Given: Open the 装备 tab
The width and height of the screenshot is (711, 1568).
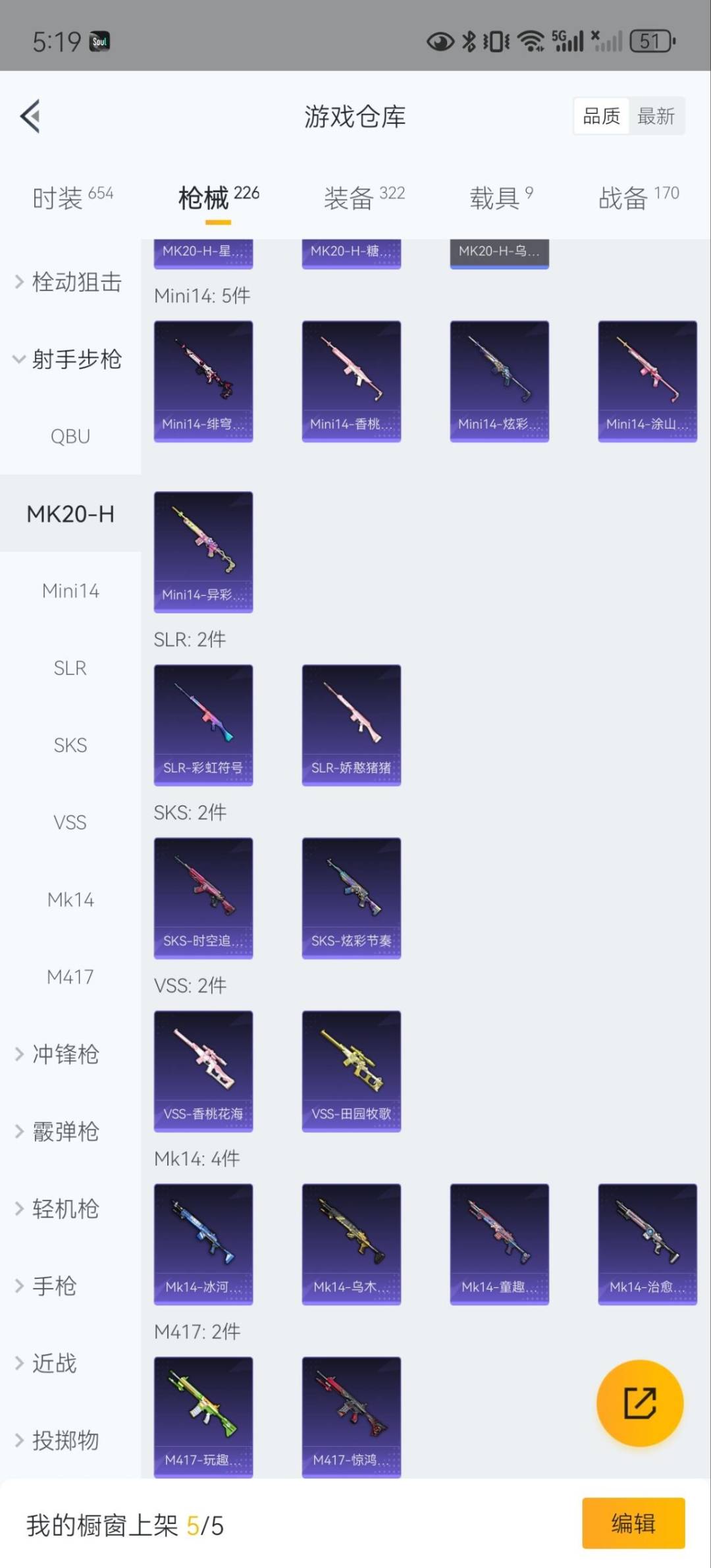Looking at the screenshot, I should tap(364, 197).
